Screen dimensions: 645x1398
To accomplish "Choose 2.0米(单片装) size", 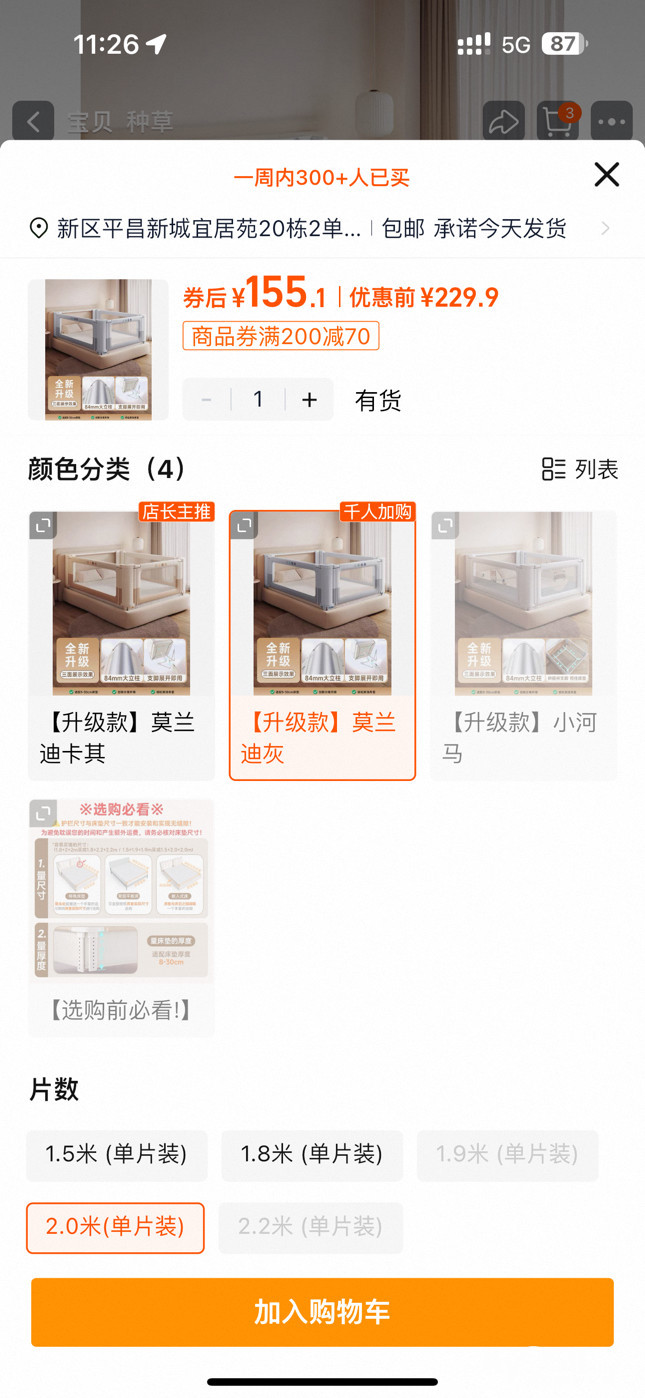I will point(115,1227).
